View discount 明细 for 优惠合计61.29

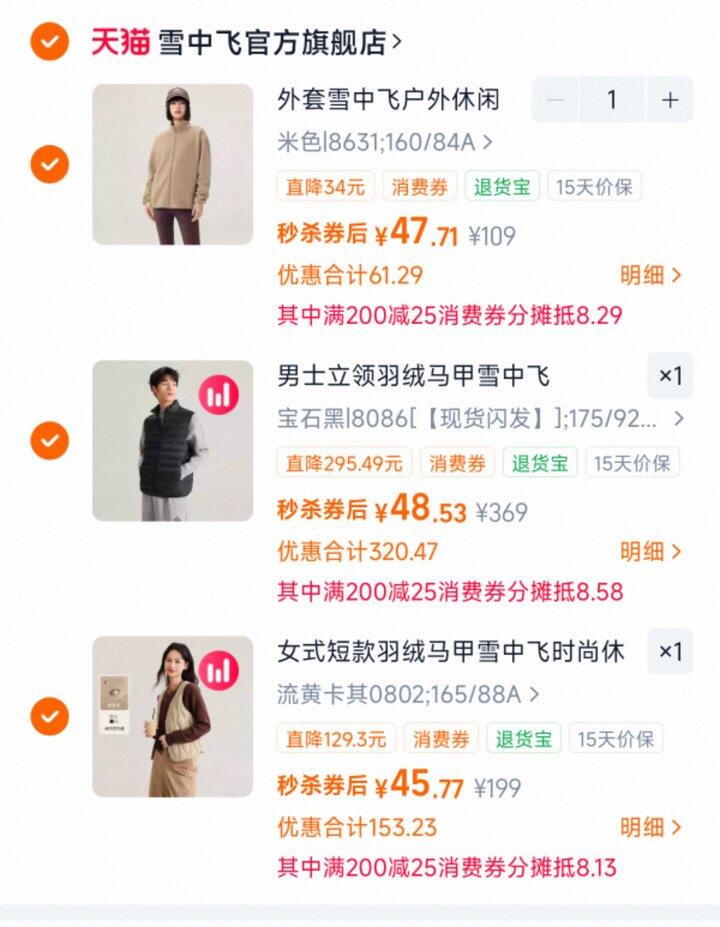(651, 275)
